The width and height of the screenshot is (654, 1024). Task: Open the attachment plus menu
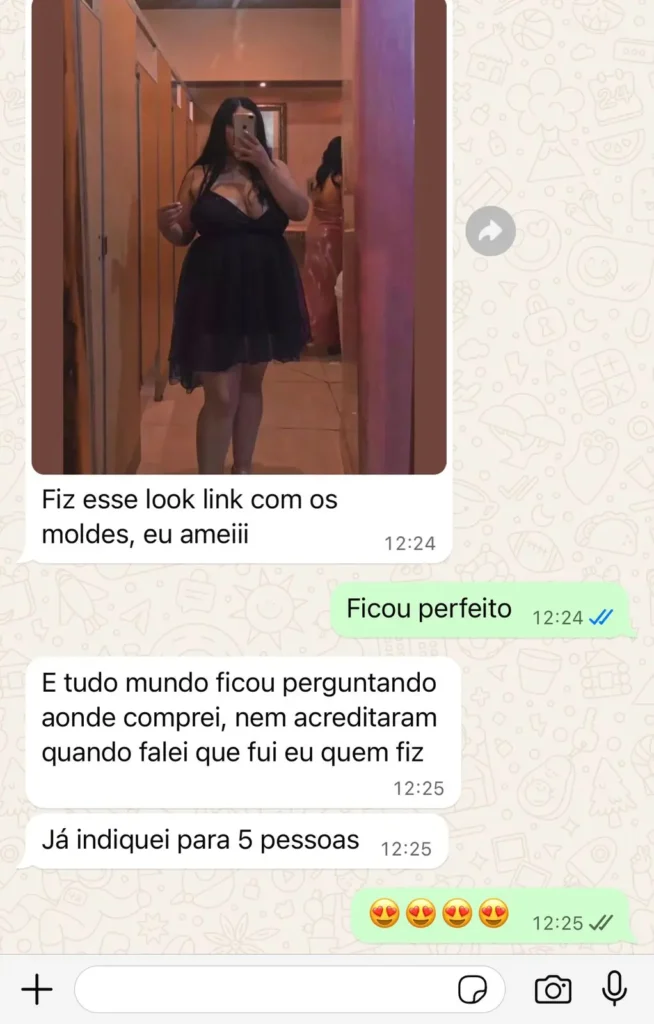point(37,990)
